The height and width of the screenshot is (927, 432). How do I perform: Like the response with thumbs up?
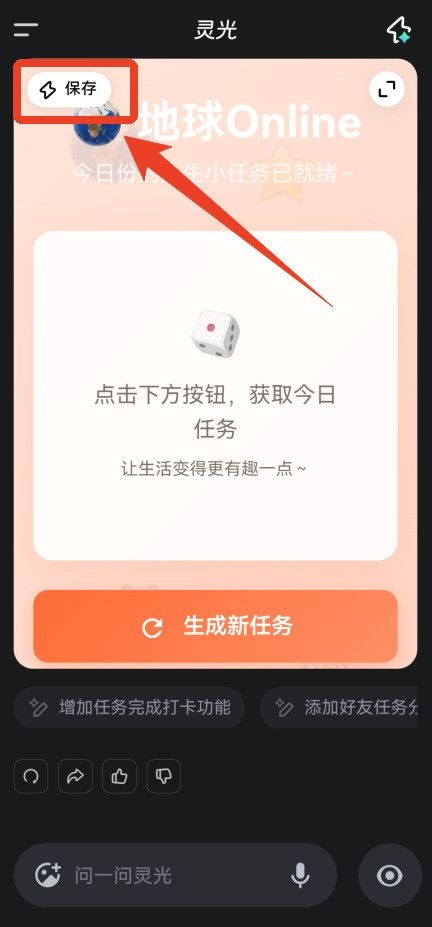click(x=119, y=776)
